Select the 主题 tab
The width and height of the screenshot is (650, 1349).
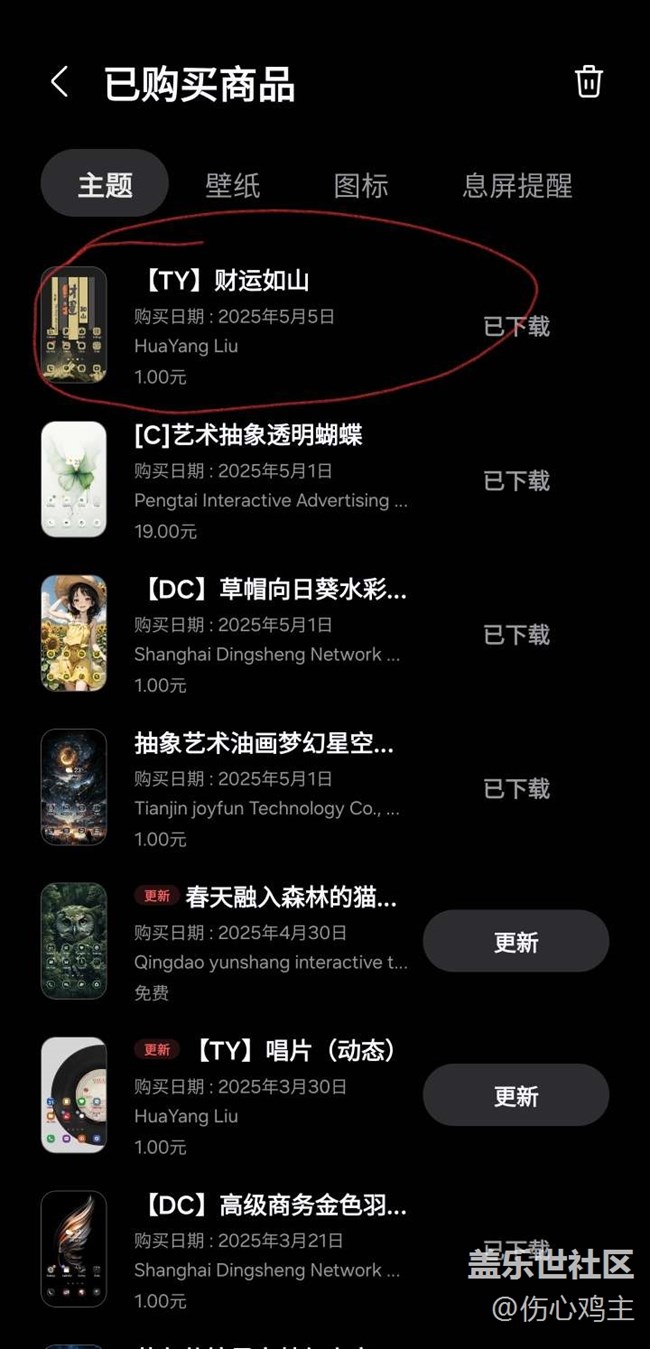[x=105, y=185]
